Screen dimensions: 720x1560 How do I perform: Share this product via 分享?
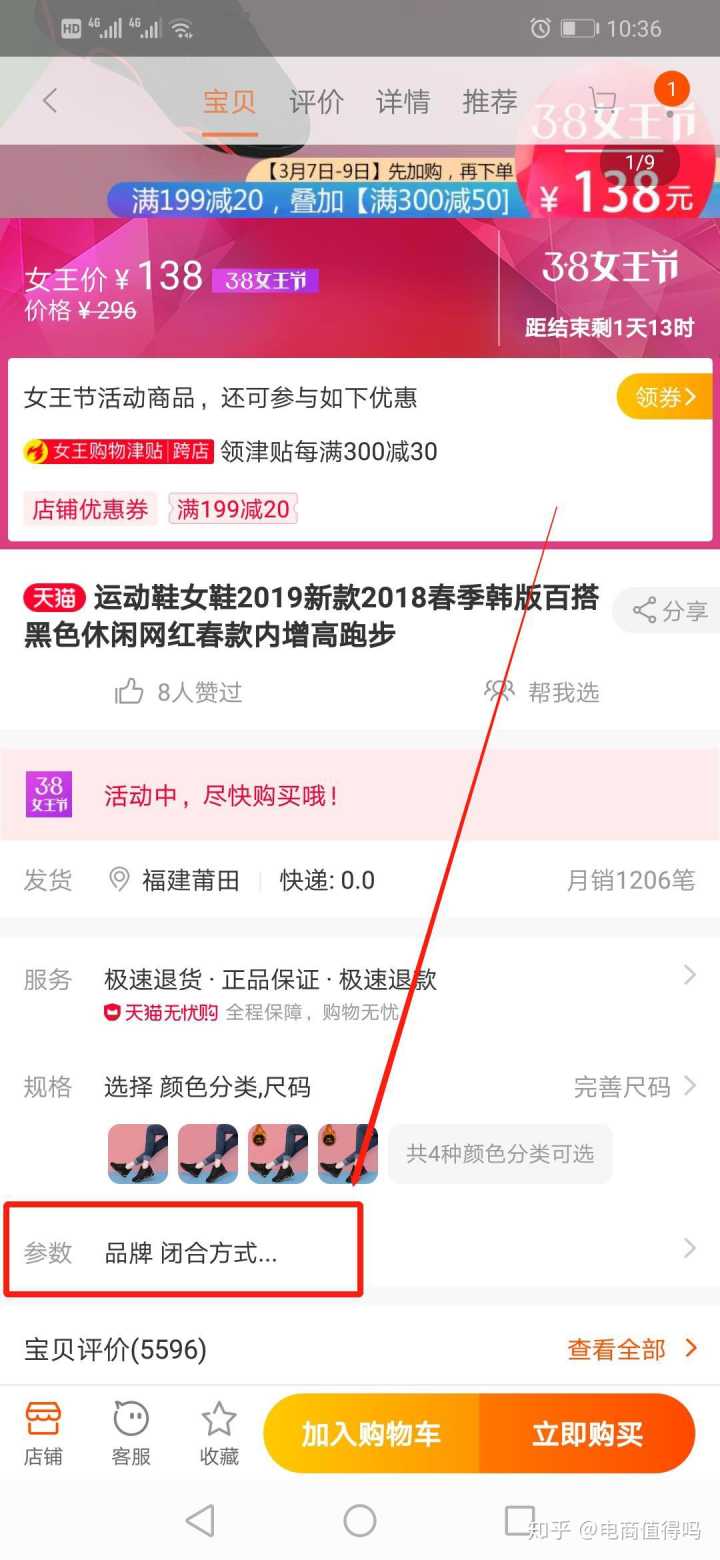pyautogui.click(x=669, y=610)
